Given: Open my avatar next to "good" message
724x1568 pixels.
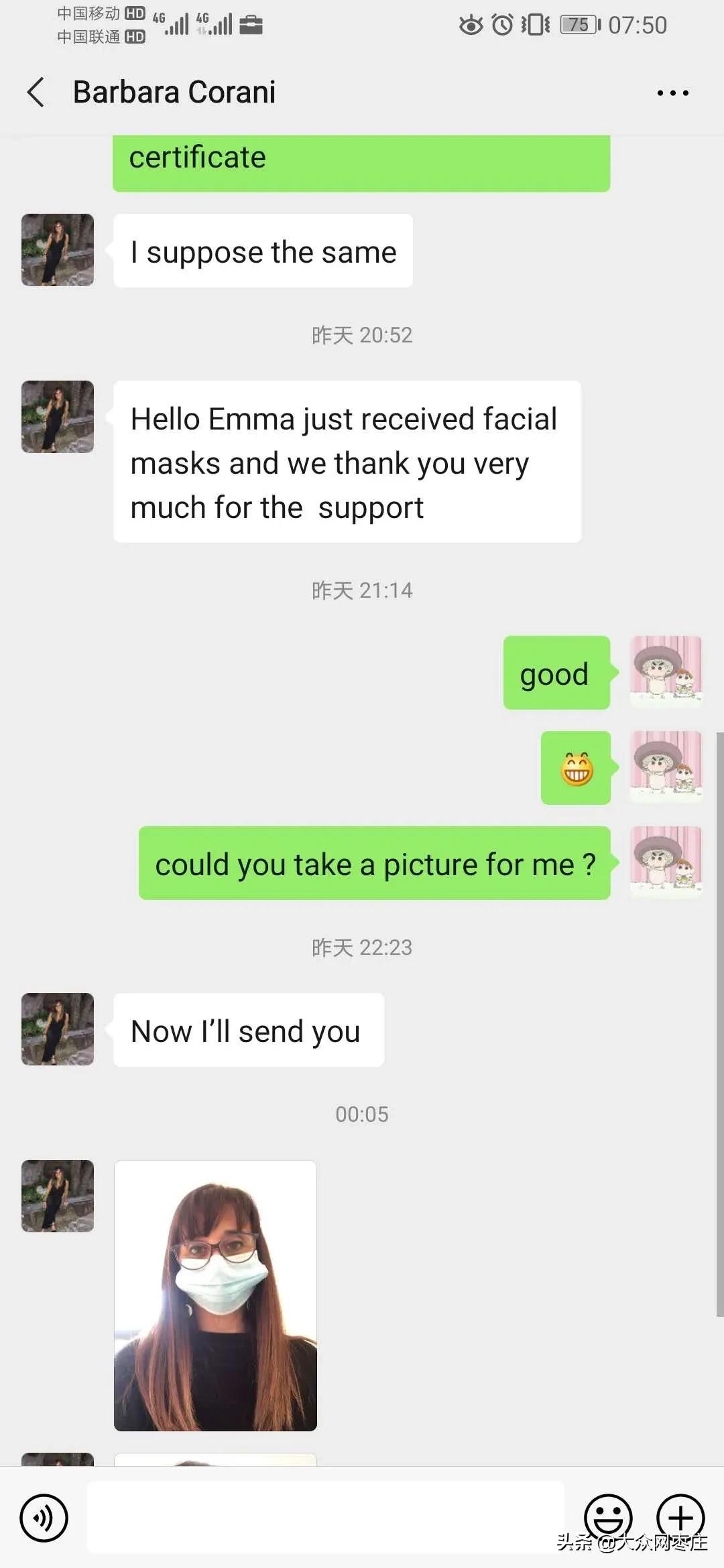Looking at the screenshot, I should (666, 672).
